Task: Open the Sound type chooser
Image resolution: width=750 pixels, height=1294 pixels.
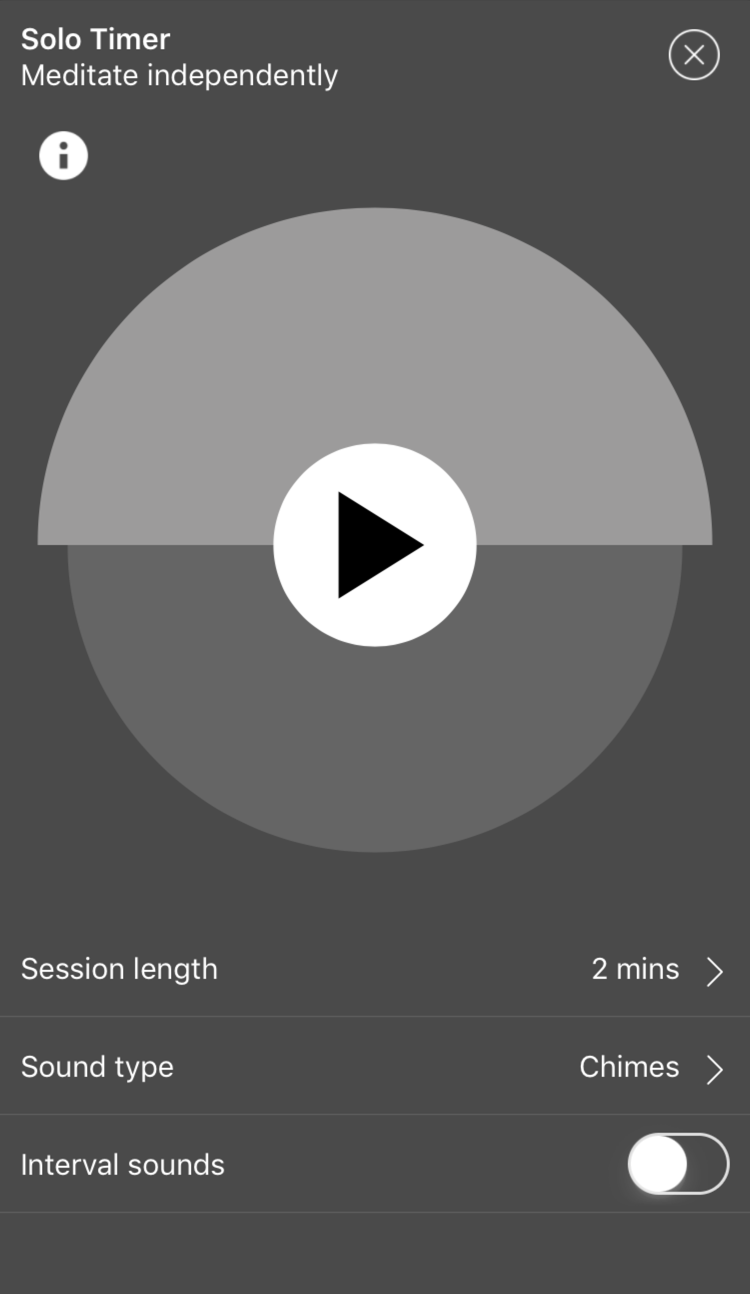Action: tap(375, 1067)
